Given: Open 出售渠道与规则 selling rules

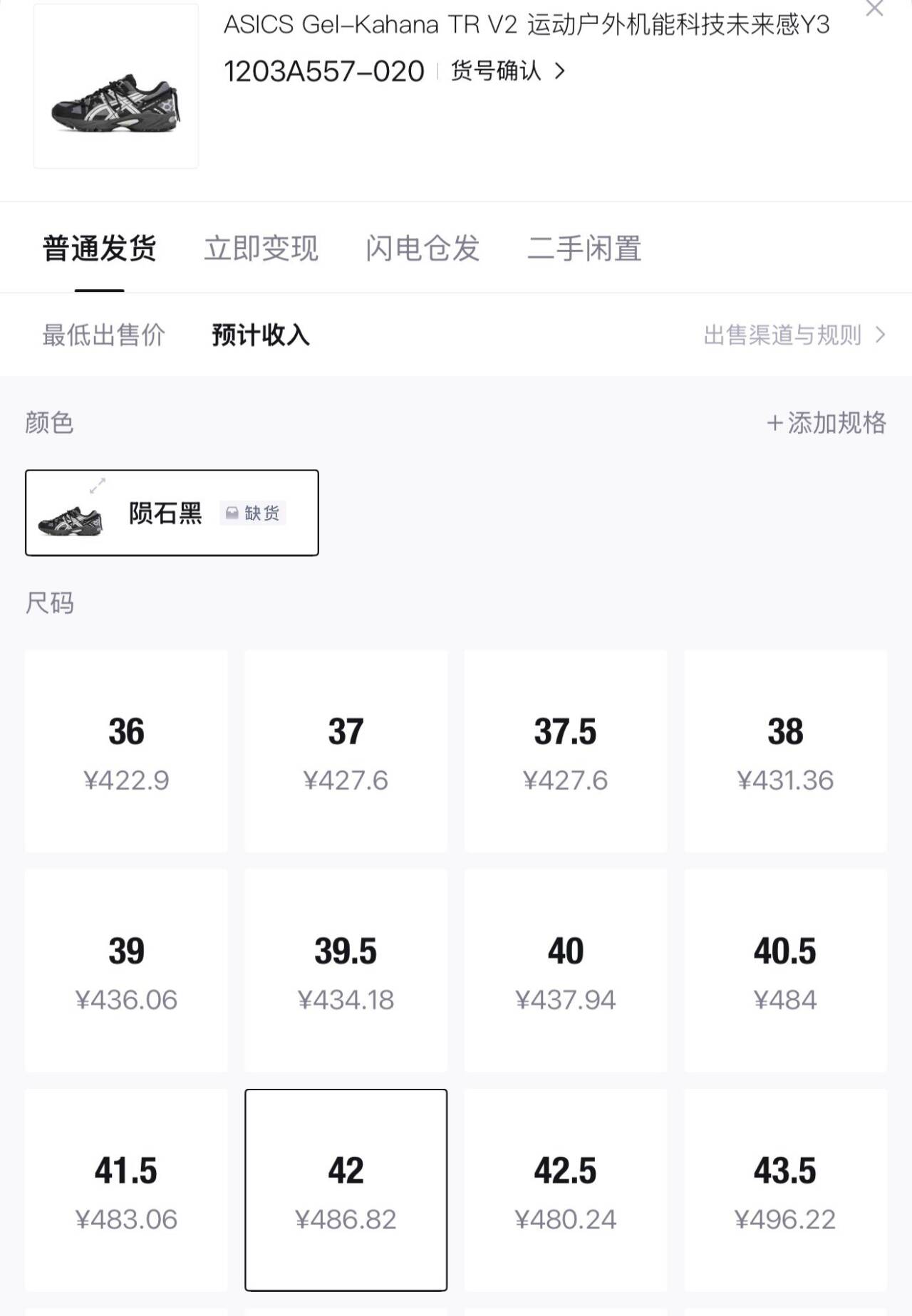Looking at the screenshot, I should pyautogui.click(x=788, y=335).
